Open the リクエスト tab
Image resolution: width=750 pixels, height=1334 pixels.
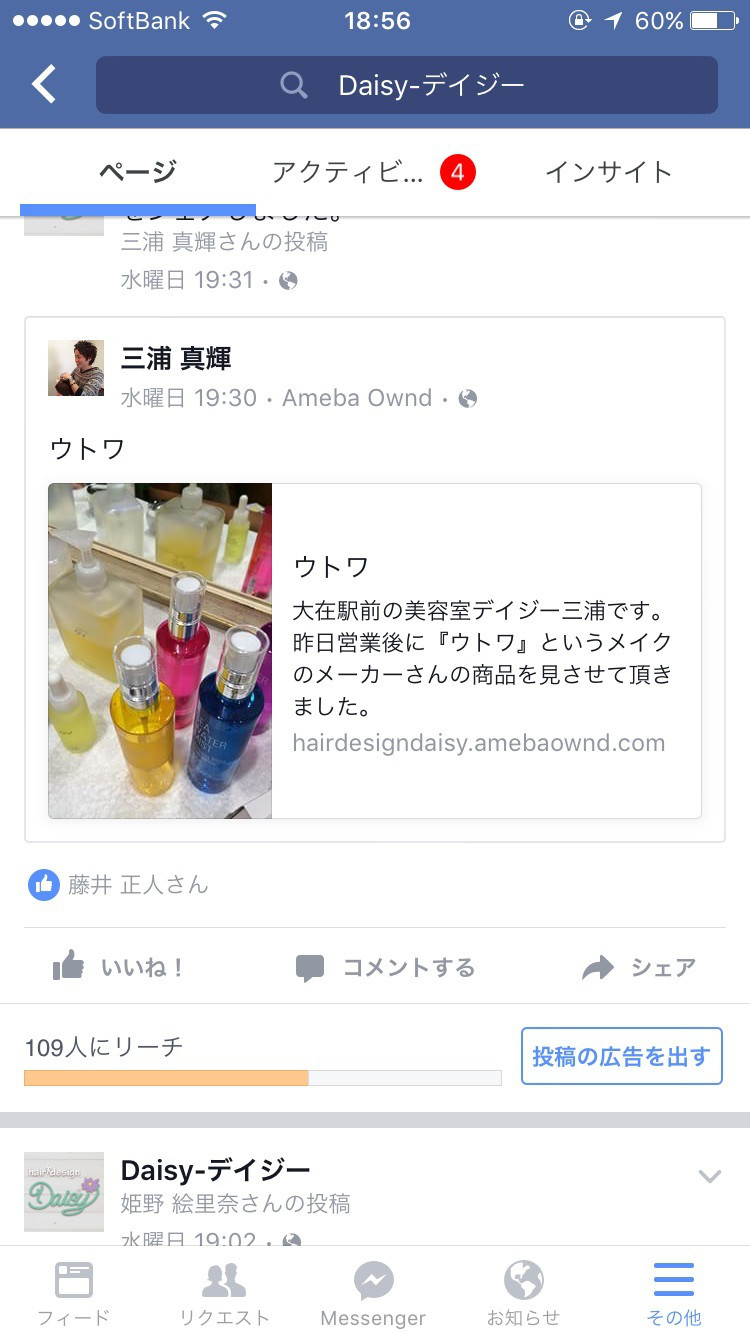click(x=224, y=1292)
